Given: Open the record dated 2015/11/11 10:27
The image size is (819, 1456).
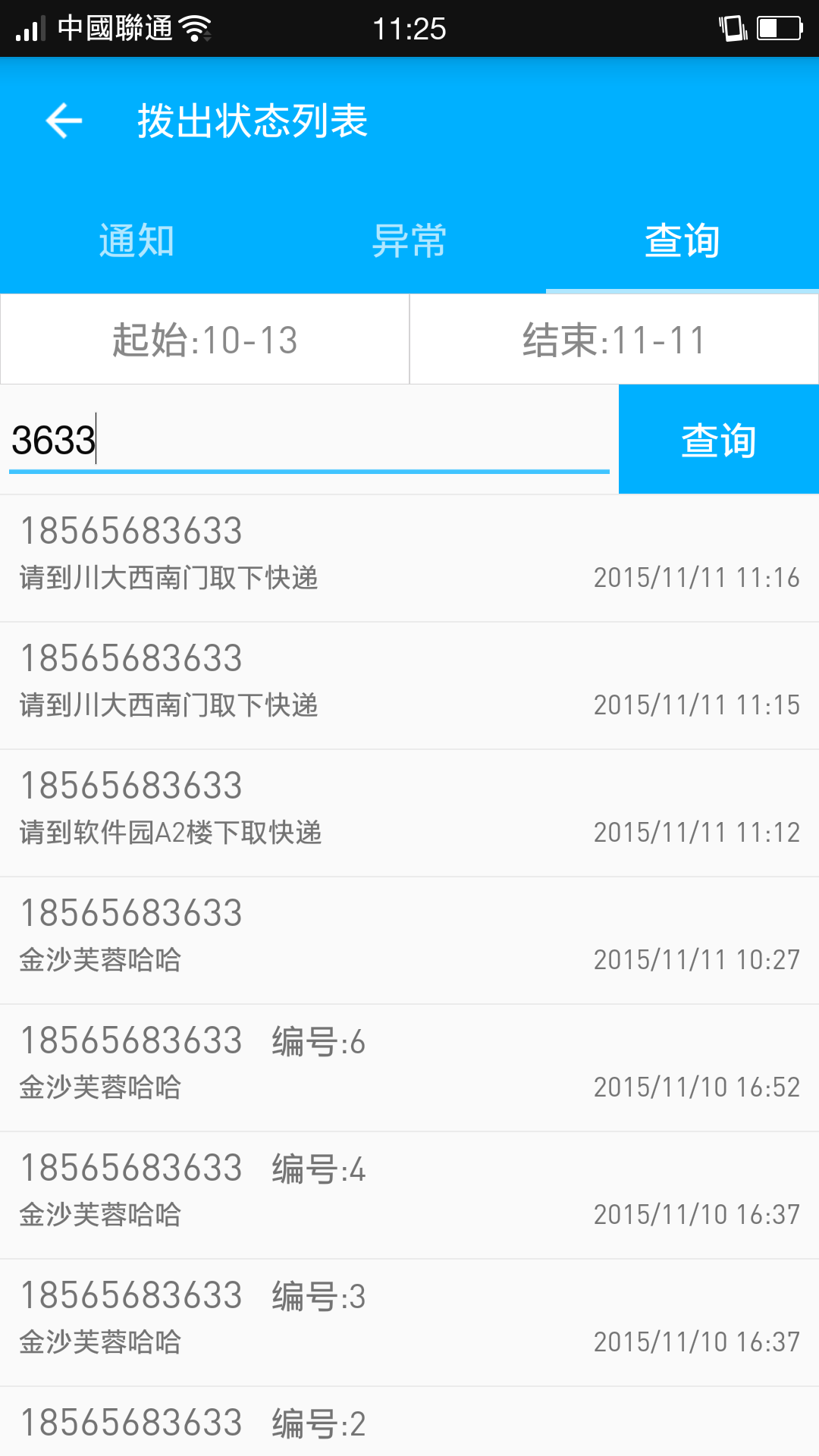Looking at the screenshot, I should point(409,940).
